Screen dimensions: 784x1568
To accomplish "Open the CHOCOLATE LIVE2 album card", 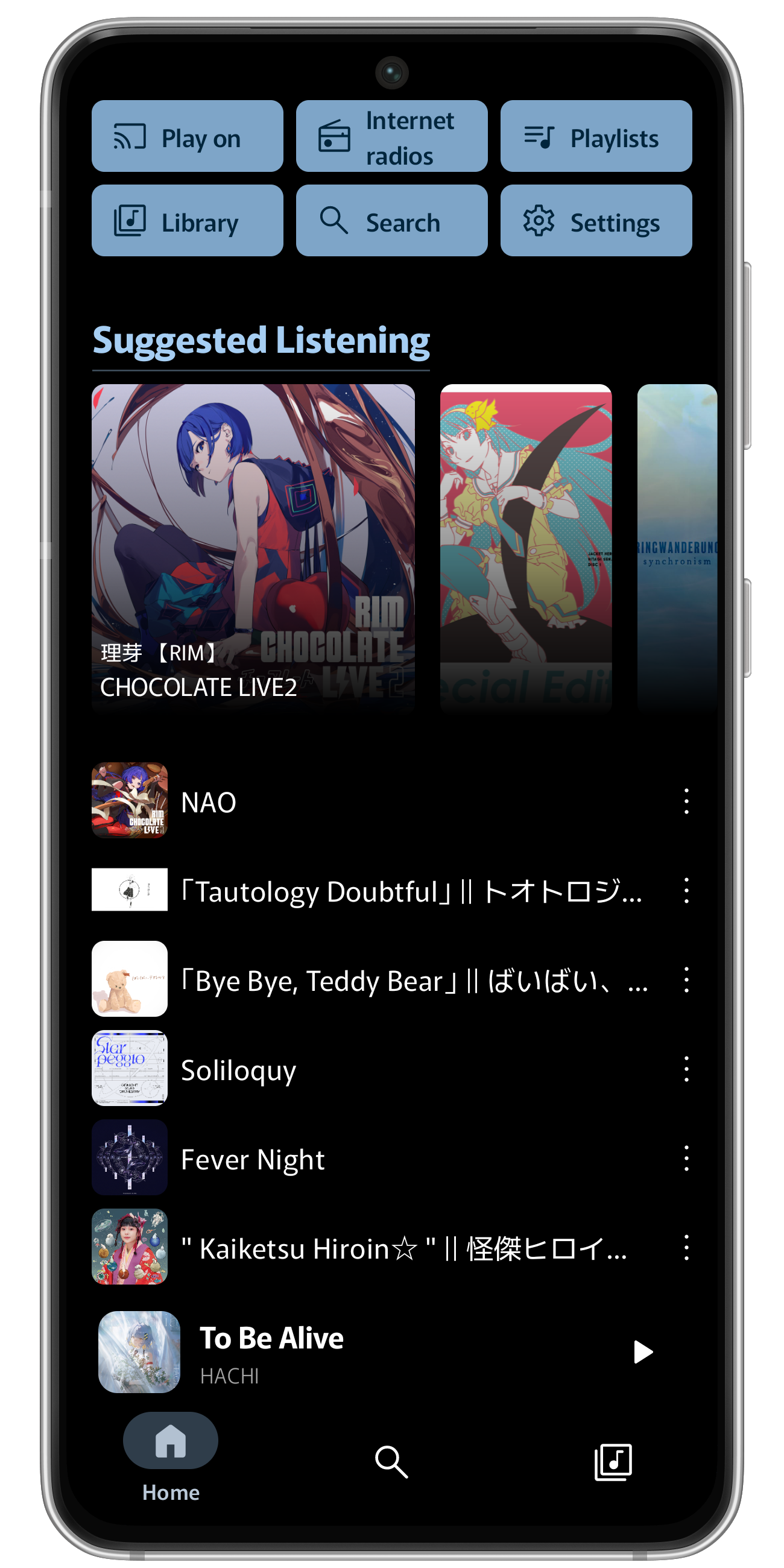I will [x=253, y=546].
